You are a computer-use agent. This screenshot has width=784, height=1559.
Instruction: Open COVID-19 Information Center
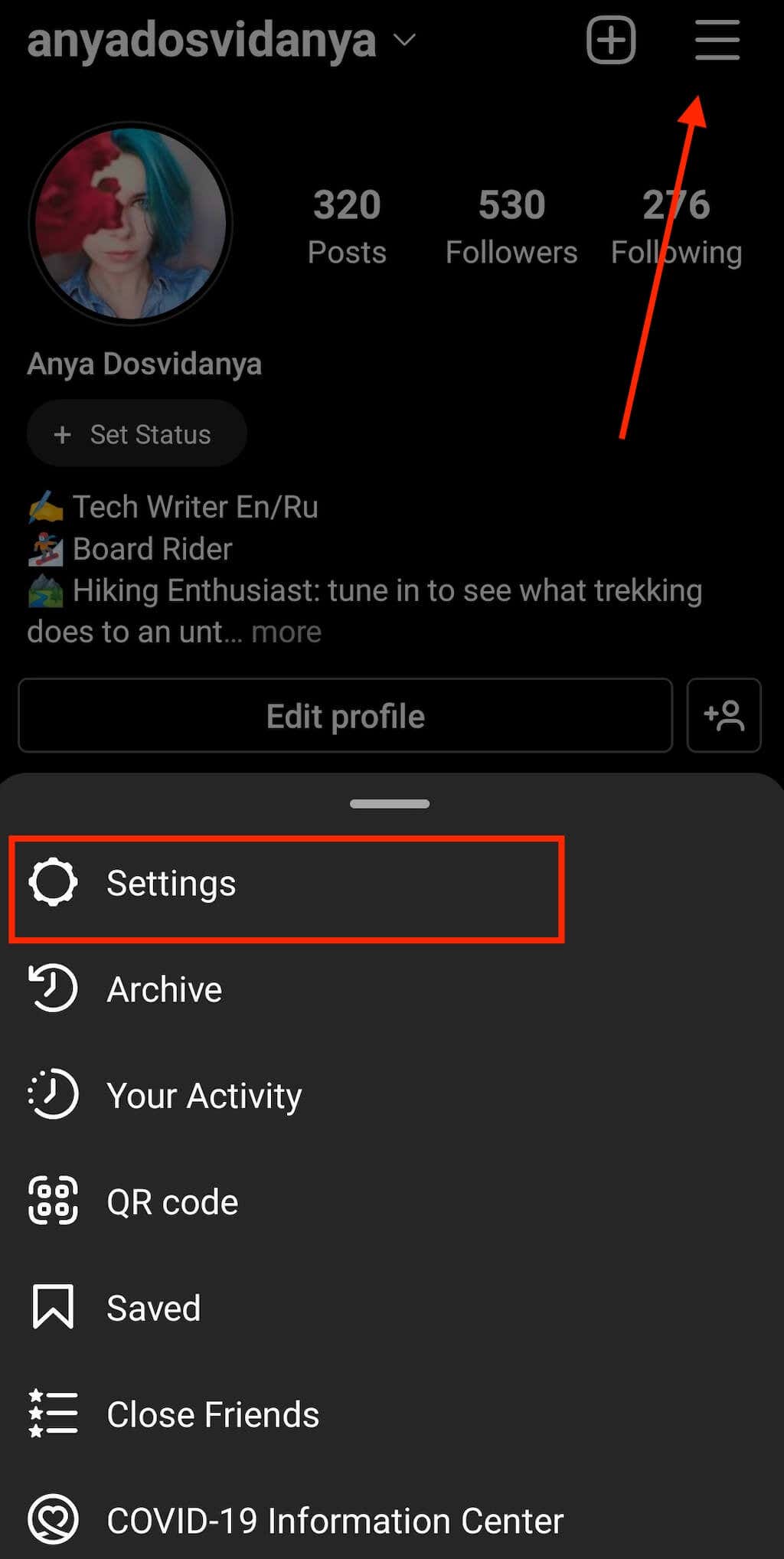[x=335, y=1521]
